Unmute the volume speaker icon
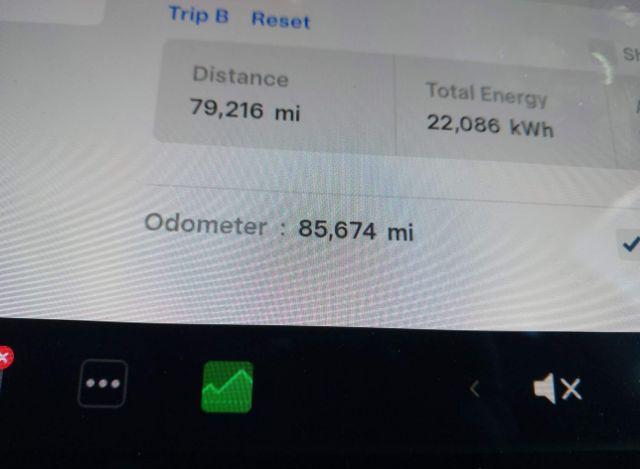 pyautogui.click(x=557, y=389)
